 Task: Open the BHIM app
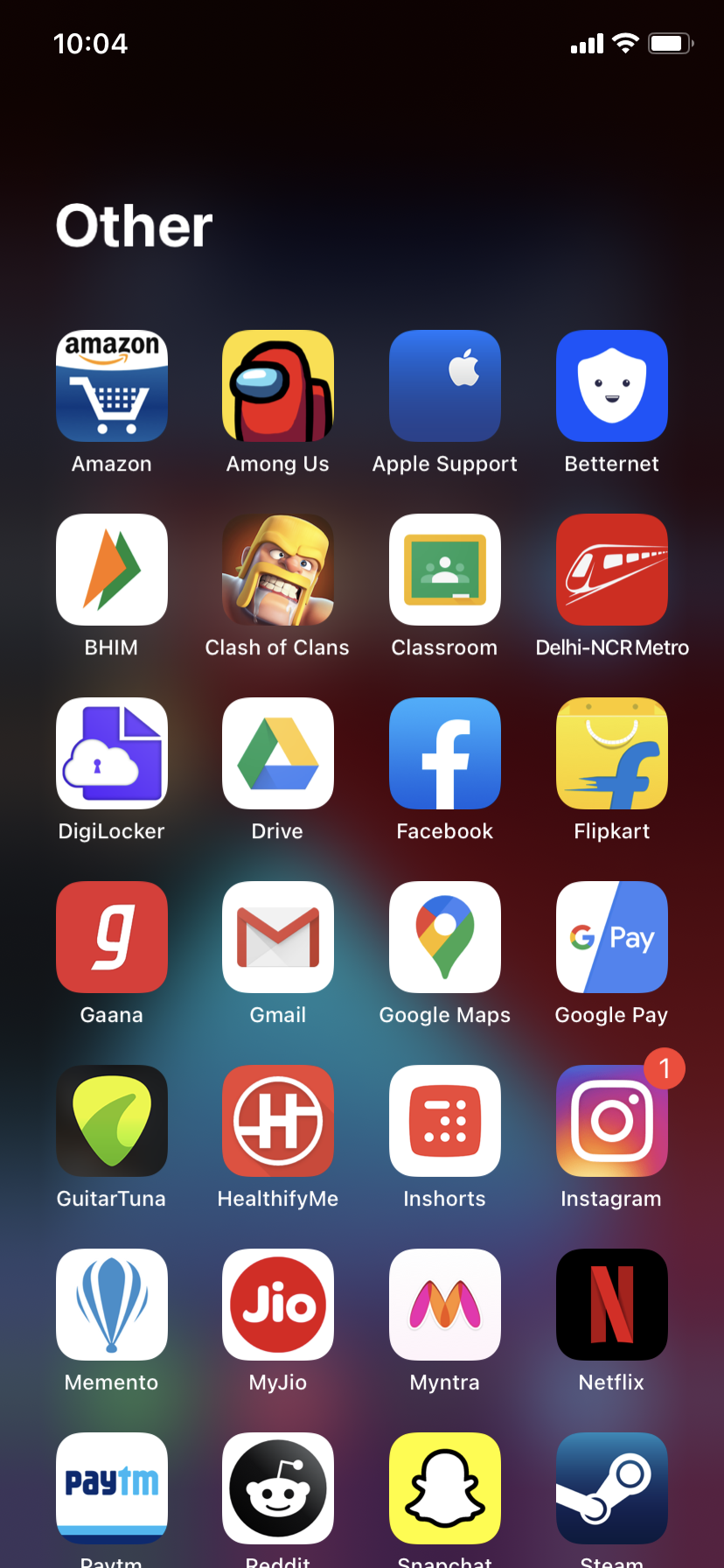(112, 570)
